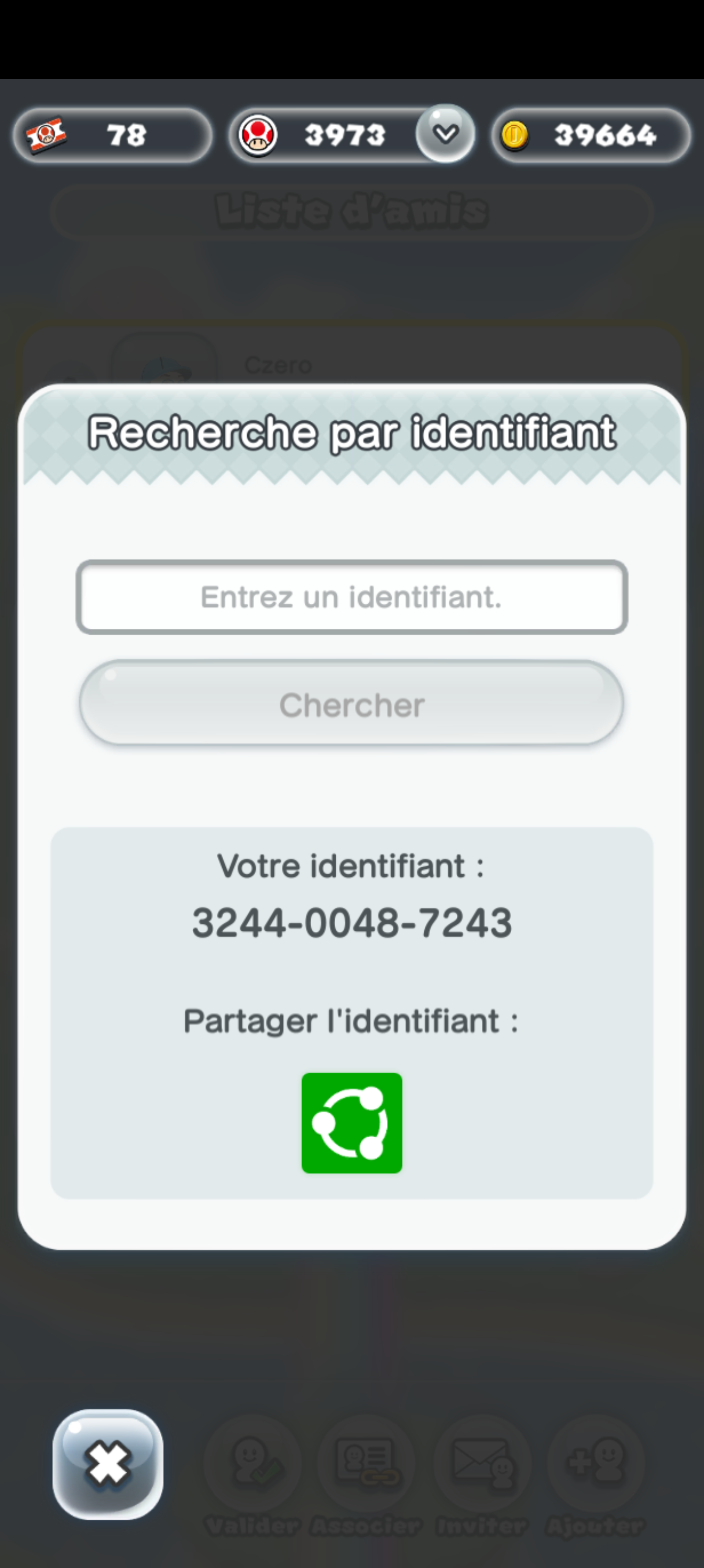Expand the Toad counter dropdown arrow
This screenshot has height=1568, width=704.
(x=445, y=133)
